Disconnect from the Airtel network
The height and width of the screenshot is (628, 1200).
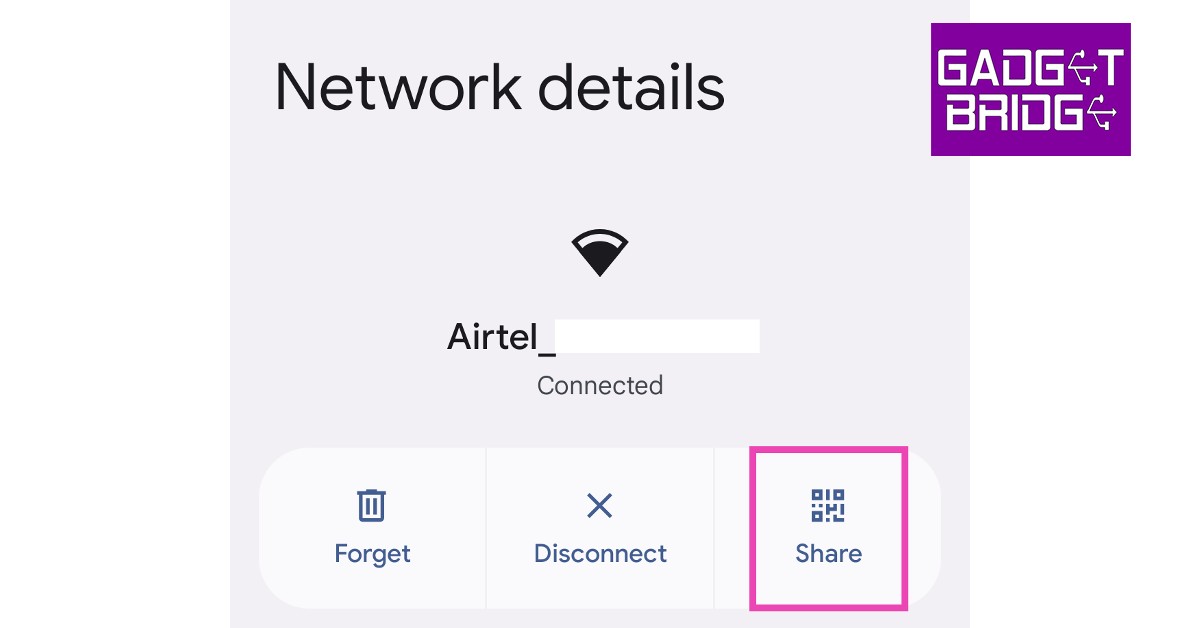(600, 527)
